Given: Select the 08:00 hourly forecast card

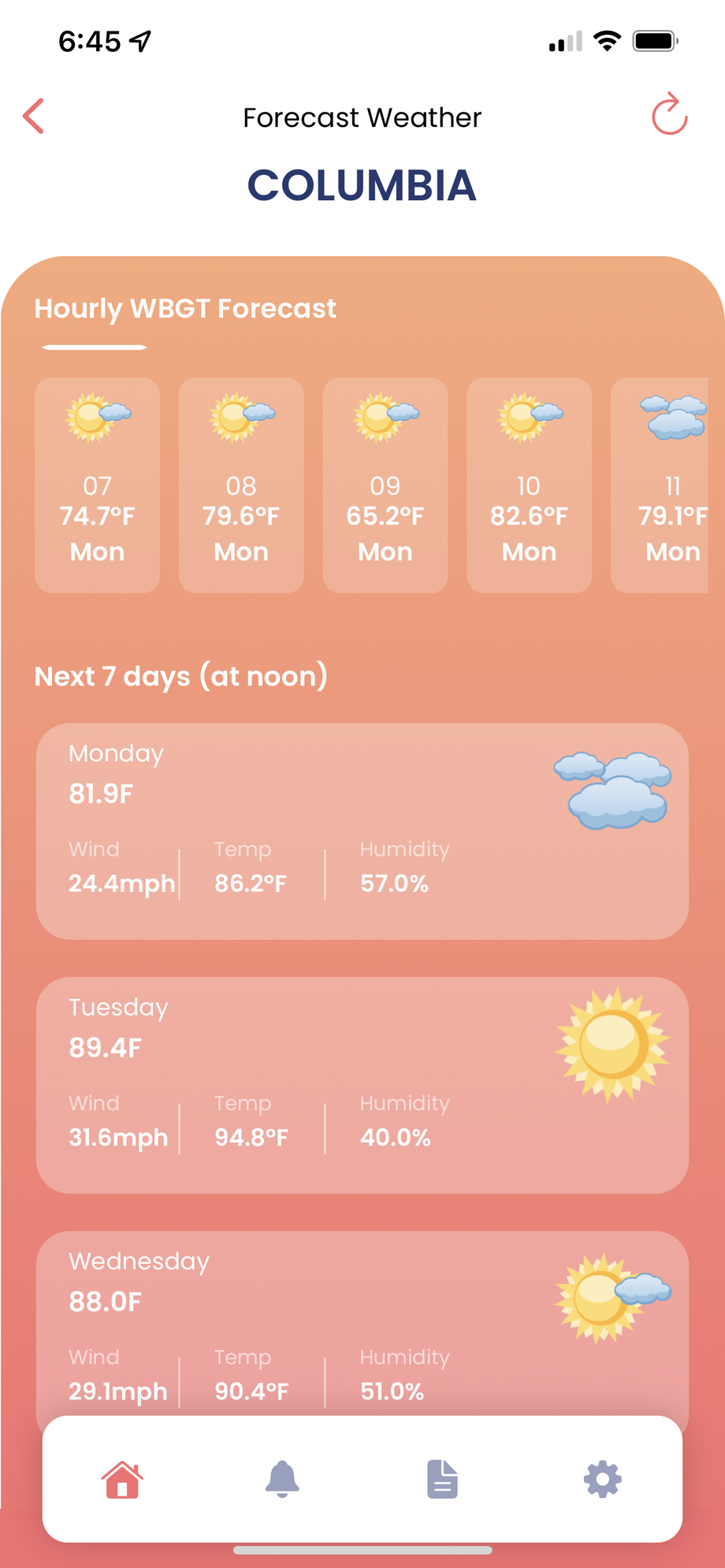Looking at the screenshot, I should click(x=240, y=484).
